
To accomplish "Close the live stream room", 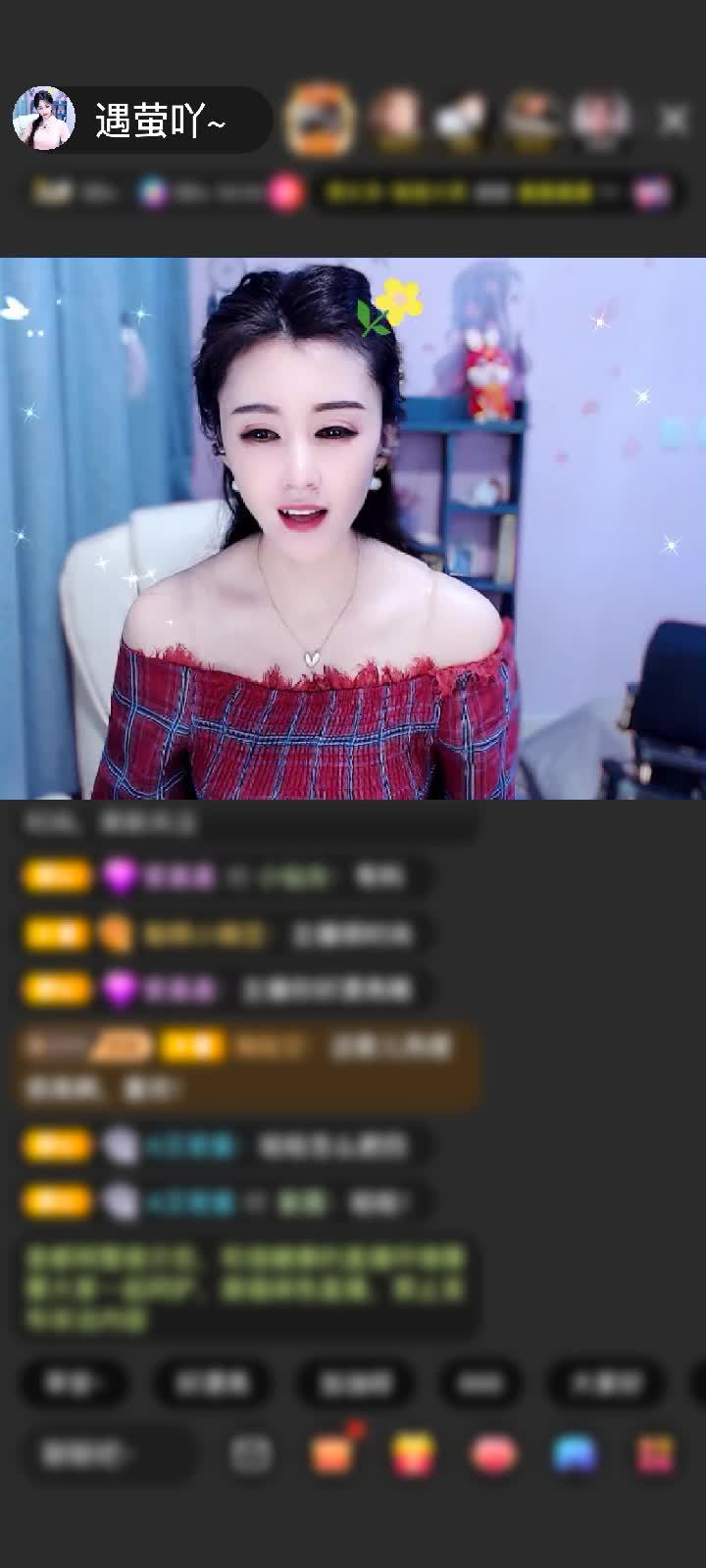I will (674, 120).
